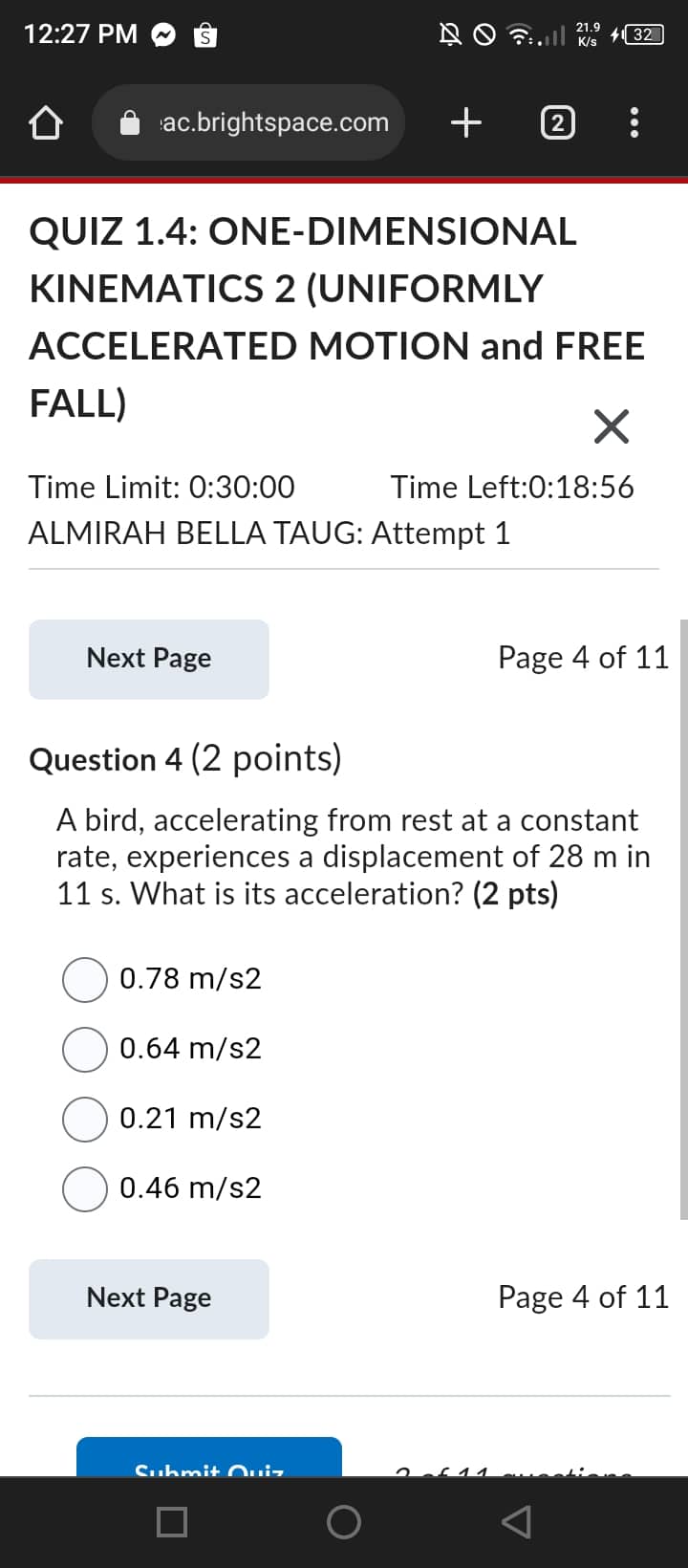Image resolution: width=688 pixels, height=1568 pixels.
Task: Tap the battery indicator showing 32
Action: [643, 34]
